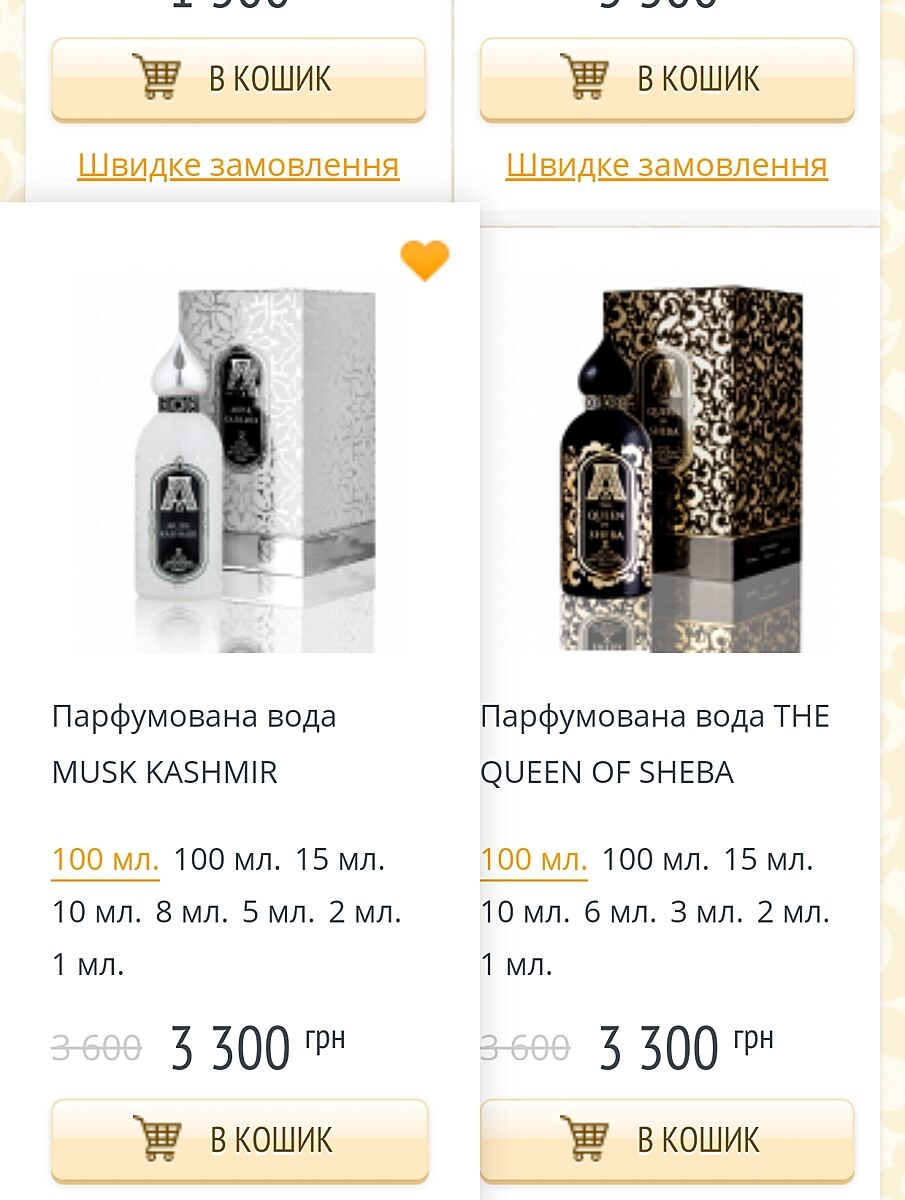
Task: Pick the 5 мл. MUSK KASHMIR option
Action: pyautogui.click(x=278, y=912)
